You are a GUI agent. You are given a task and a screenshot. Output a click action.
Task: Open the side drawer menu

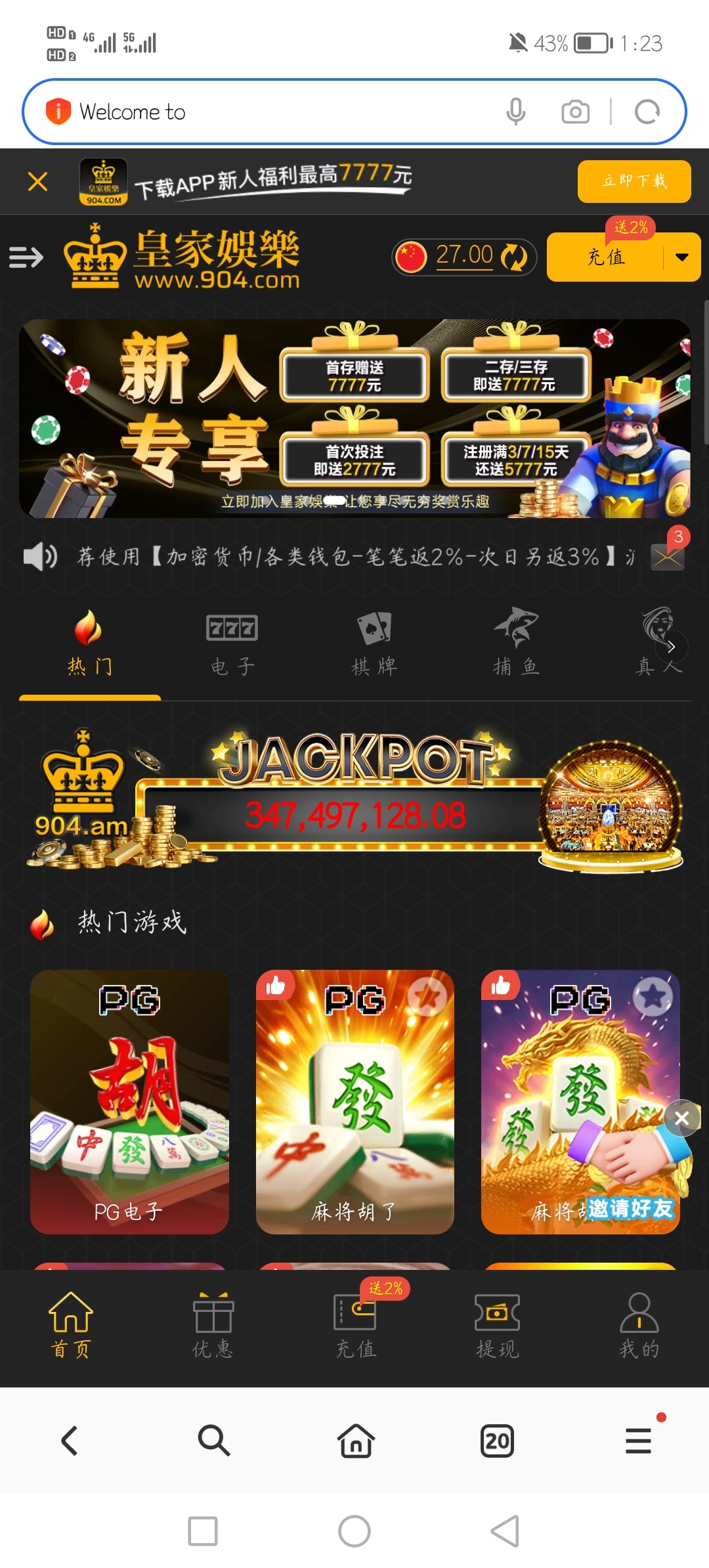pos(26,257)
